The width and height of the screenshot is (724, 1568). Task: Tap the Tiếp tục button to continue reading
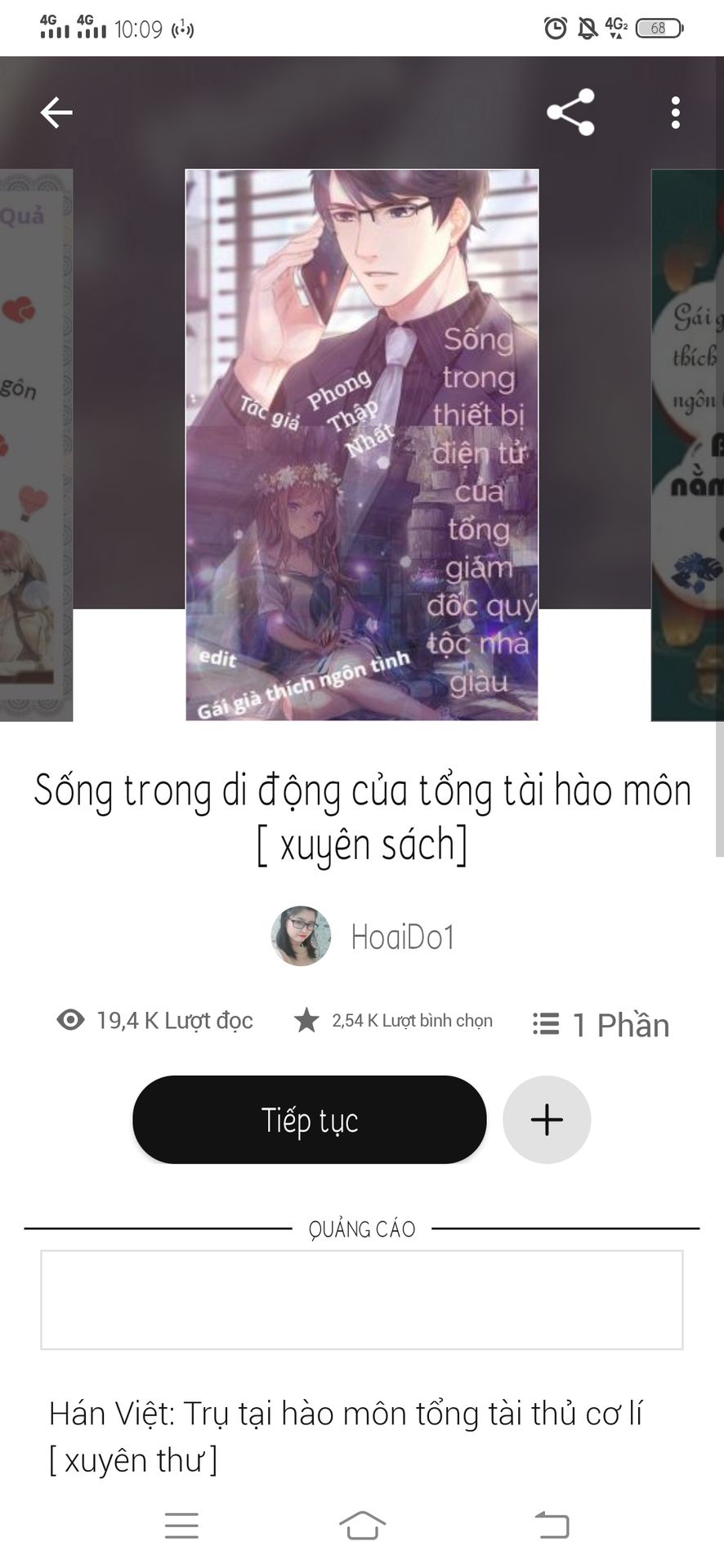coord(310,1120)
